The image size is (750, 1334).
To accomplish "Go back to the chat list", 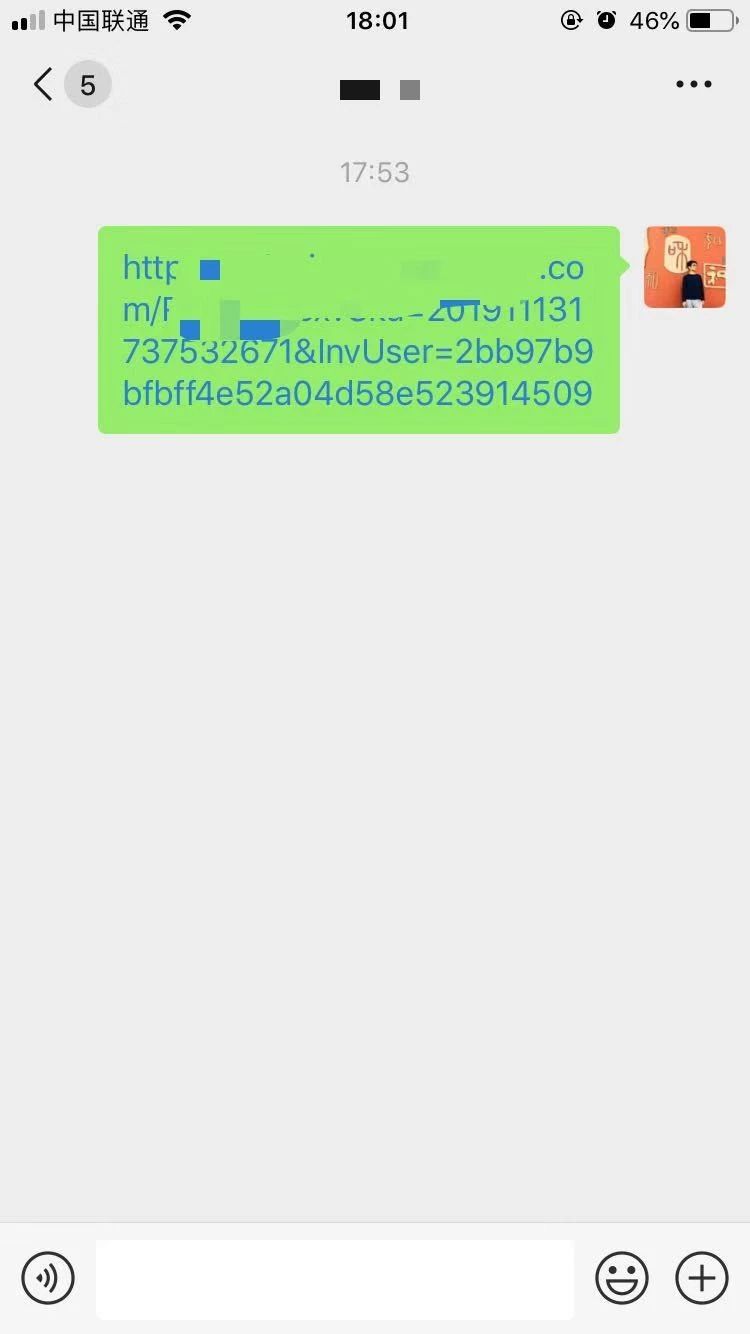I will click(x=45, y=85).
